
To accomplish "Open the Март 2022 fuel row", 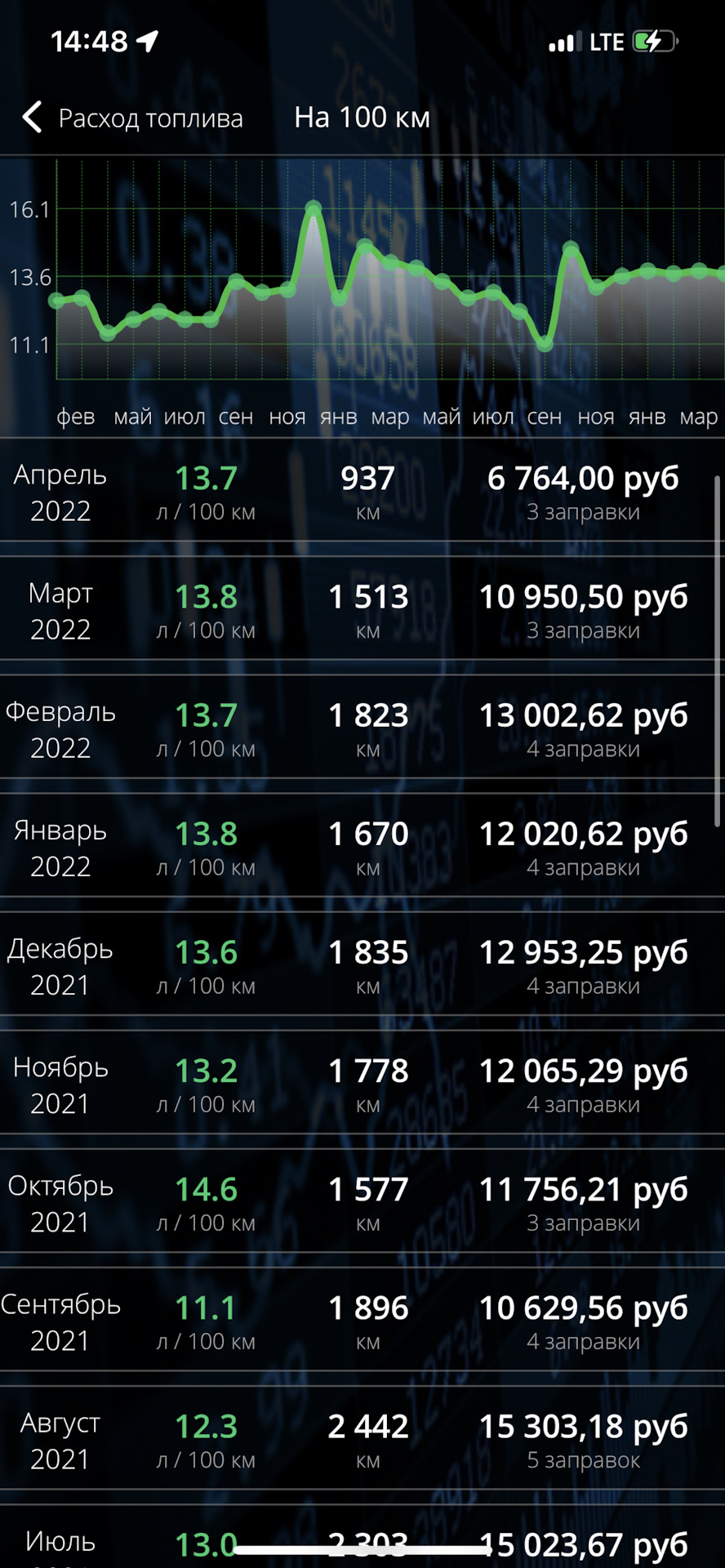I will click(x=362, y=612).
